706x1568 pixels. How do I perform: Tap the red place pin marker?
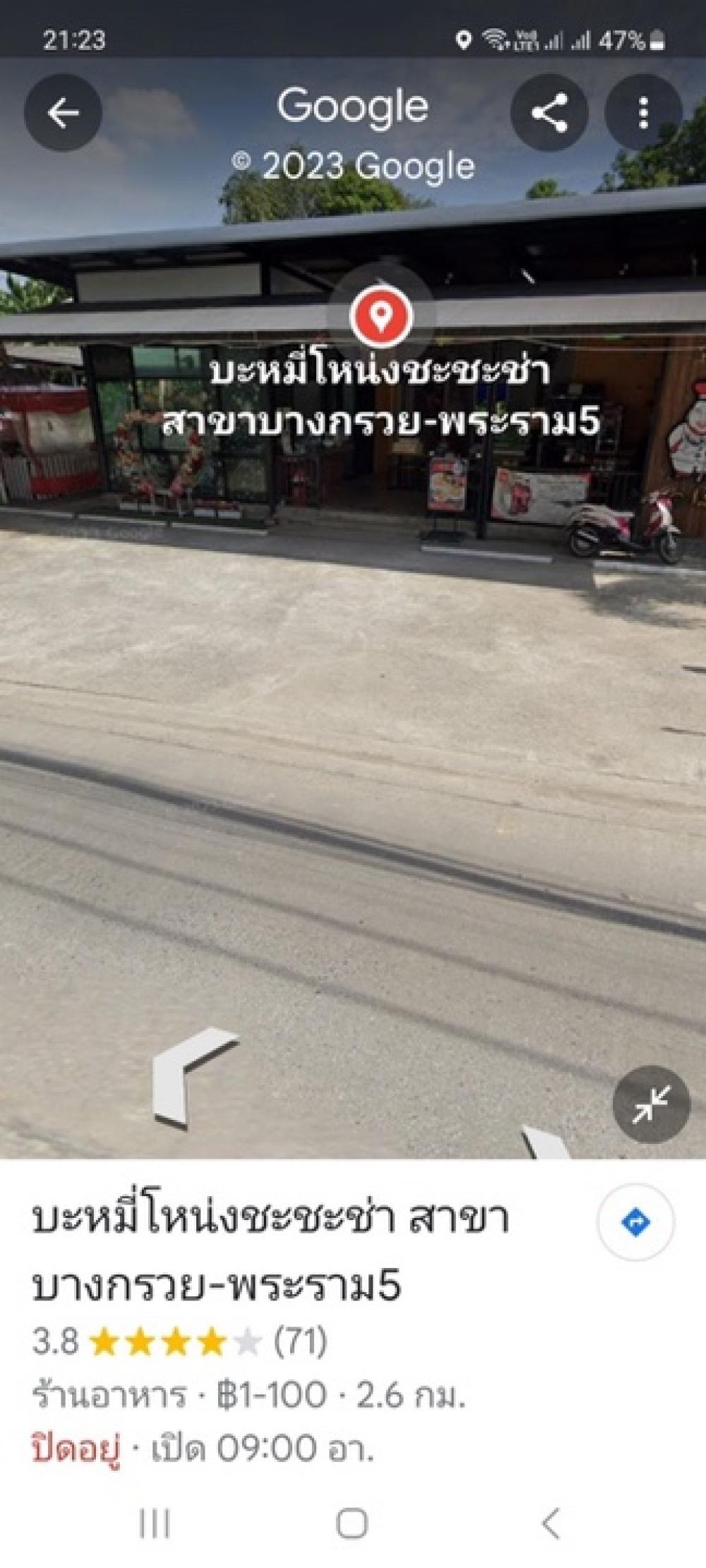[x=381, y=314]
